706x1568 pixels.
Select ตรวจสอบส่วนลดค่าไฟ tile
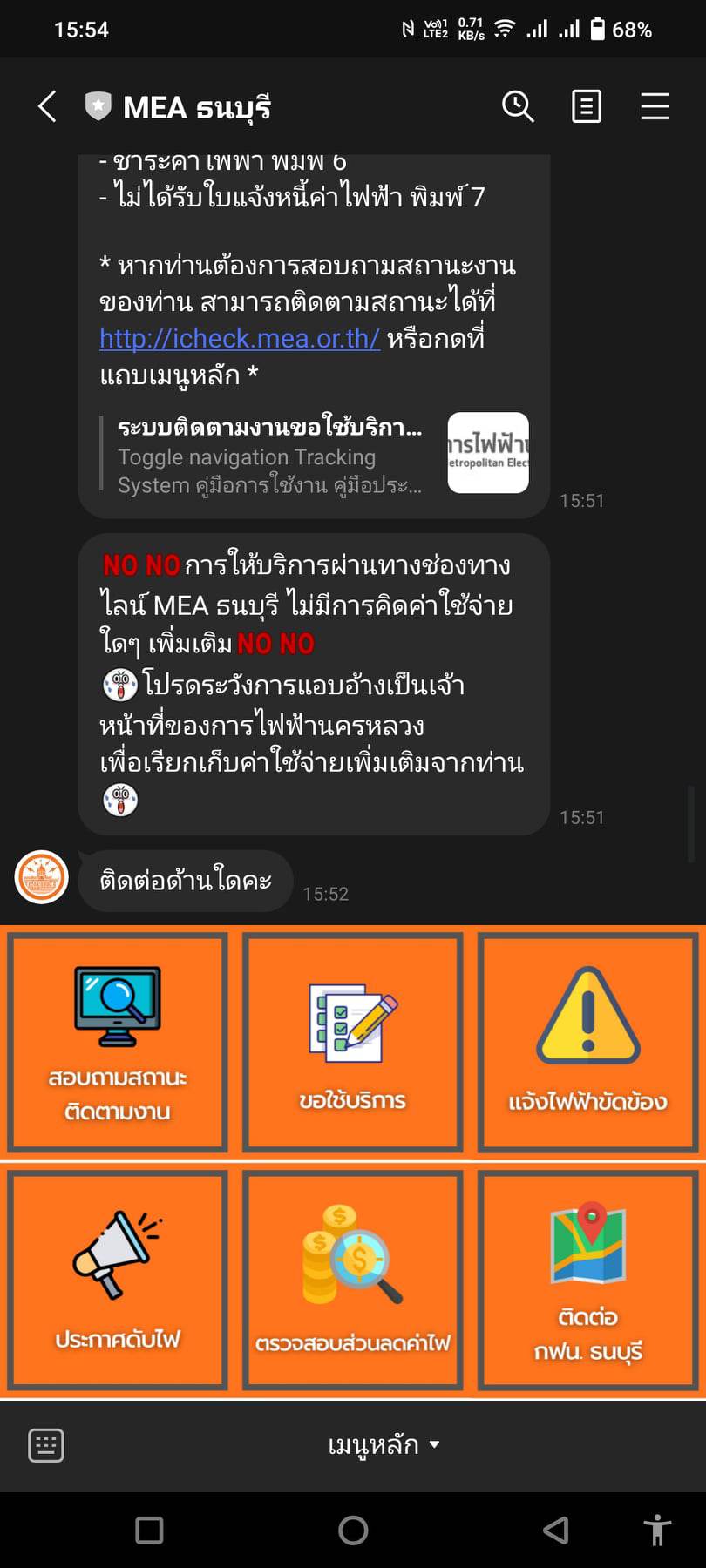click(352, 1280)
